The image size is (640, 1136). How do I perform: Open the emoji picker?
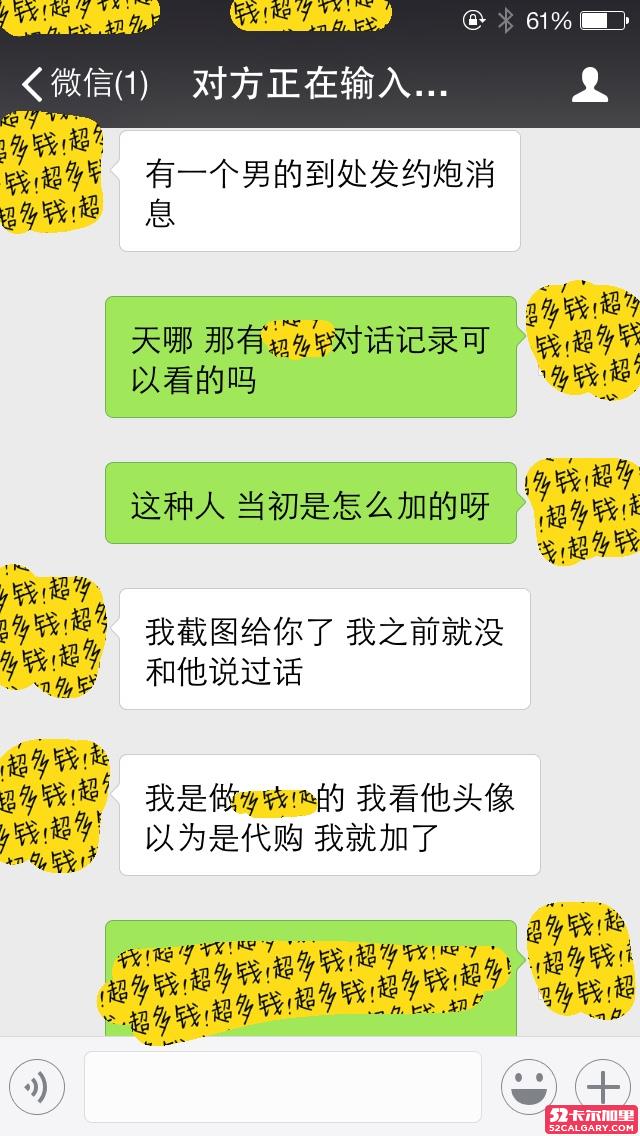pos(528,1087)
